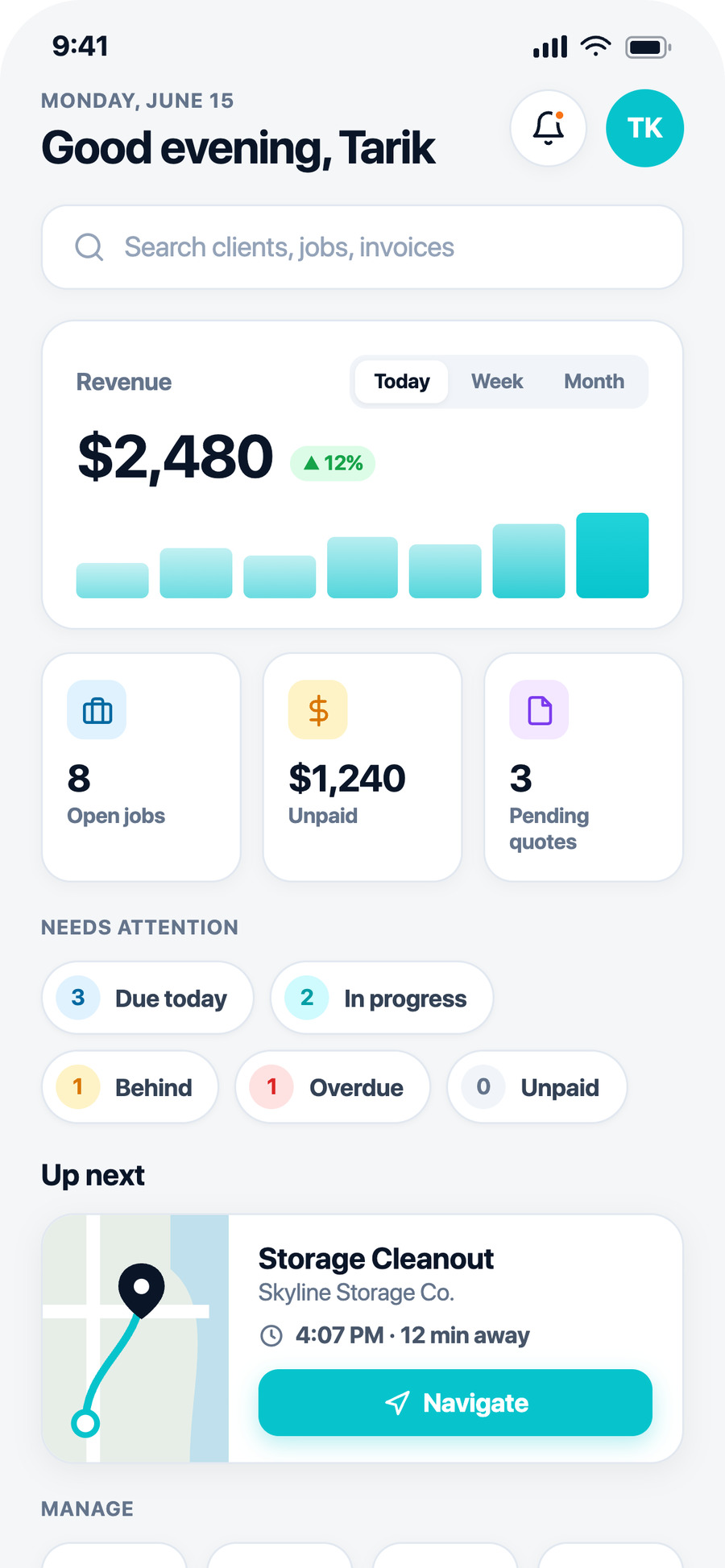This screenshot has width=725, height=1568.
Task: Filter by the Behind chip
Action: point(130,1087)
